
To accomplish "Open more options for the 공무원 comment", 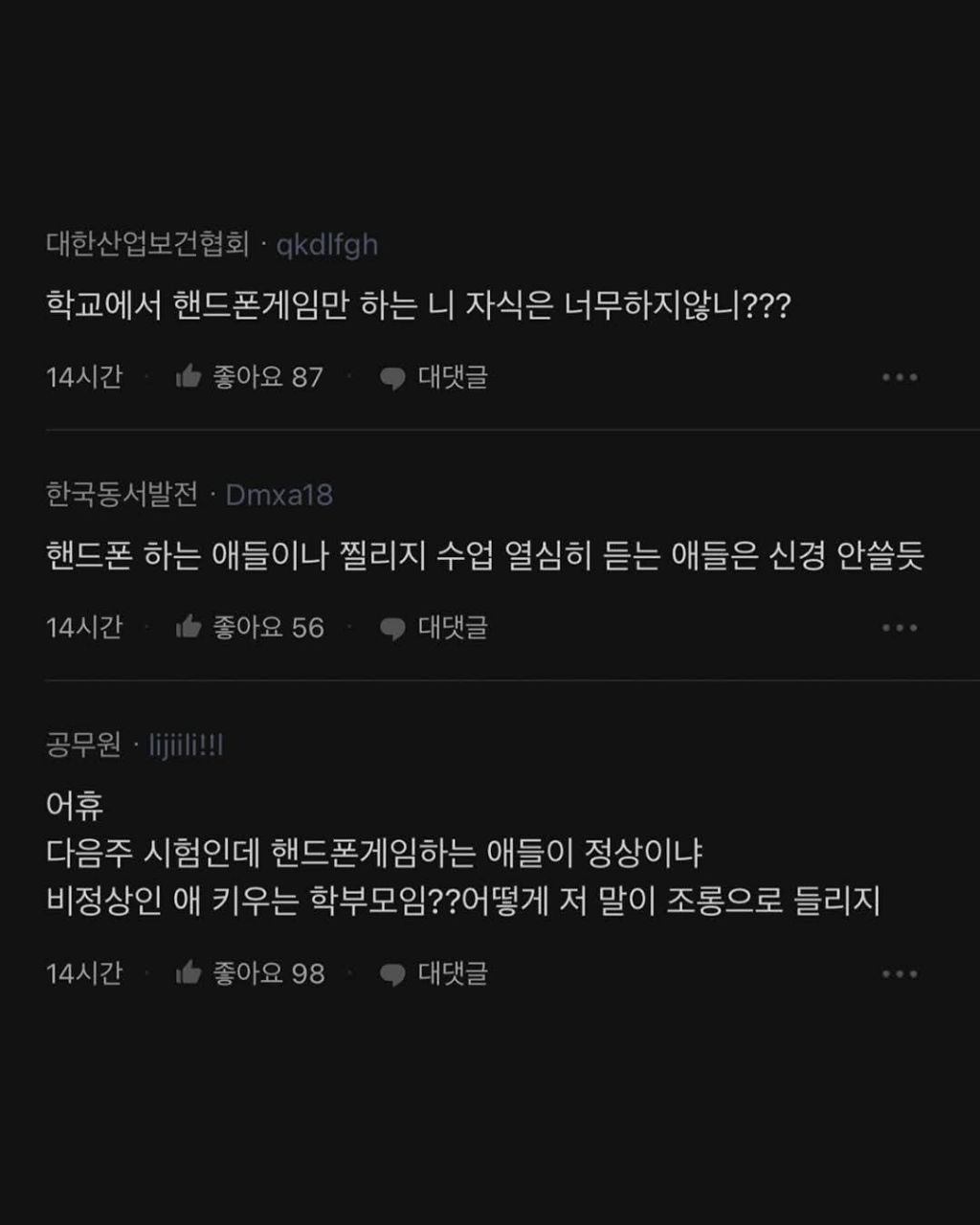I will [x=900, y=974].
